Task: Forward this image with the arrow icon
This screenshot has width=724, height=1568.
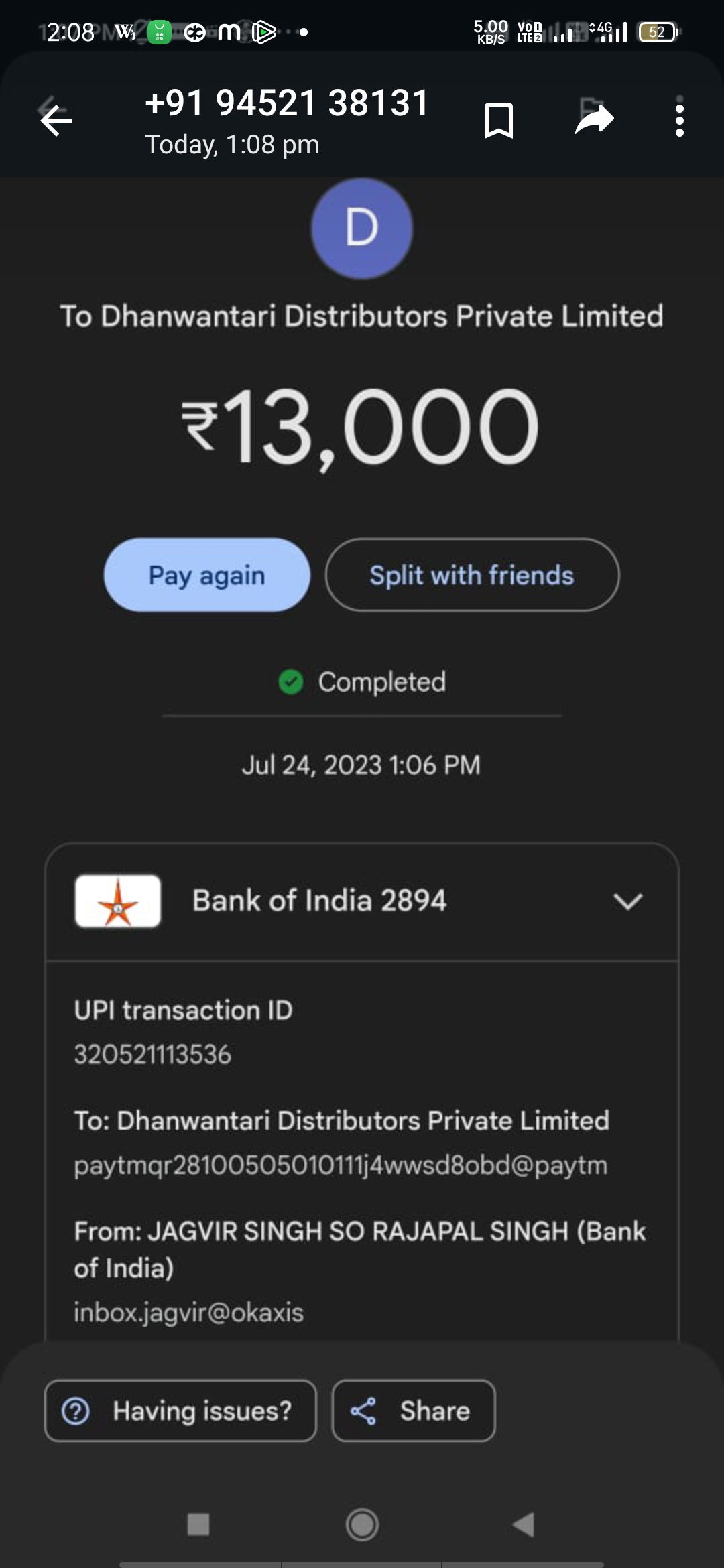Action: [594, 119]
